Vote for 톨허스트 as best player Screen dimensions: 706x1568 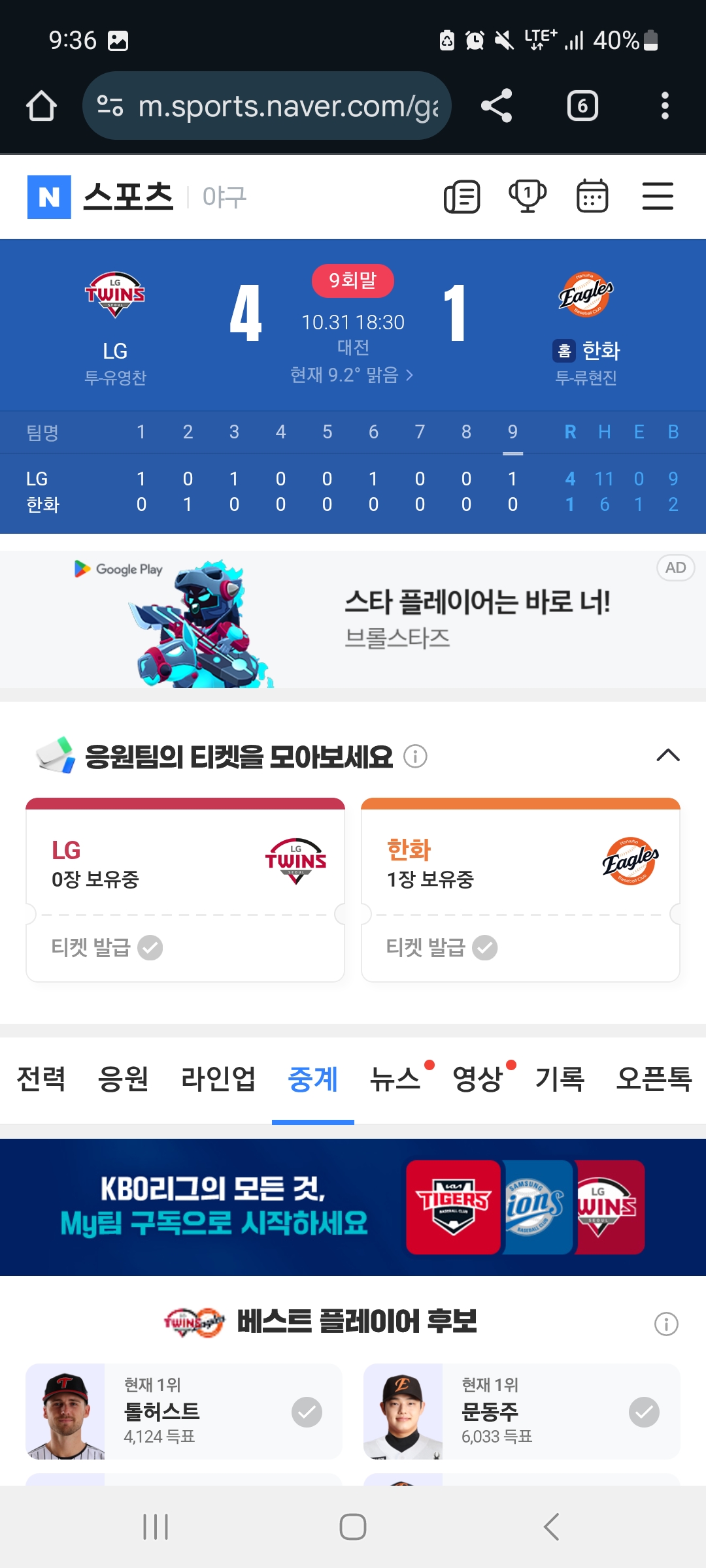tap(307, 1412)
